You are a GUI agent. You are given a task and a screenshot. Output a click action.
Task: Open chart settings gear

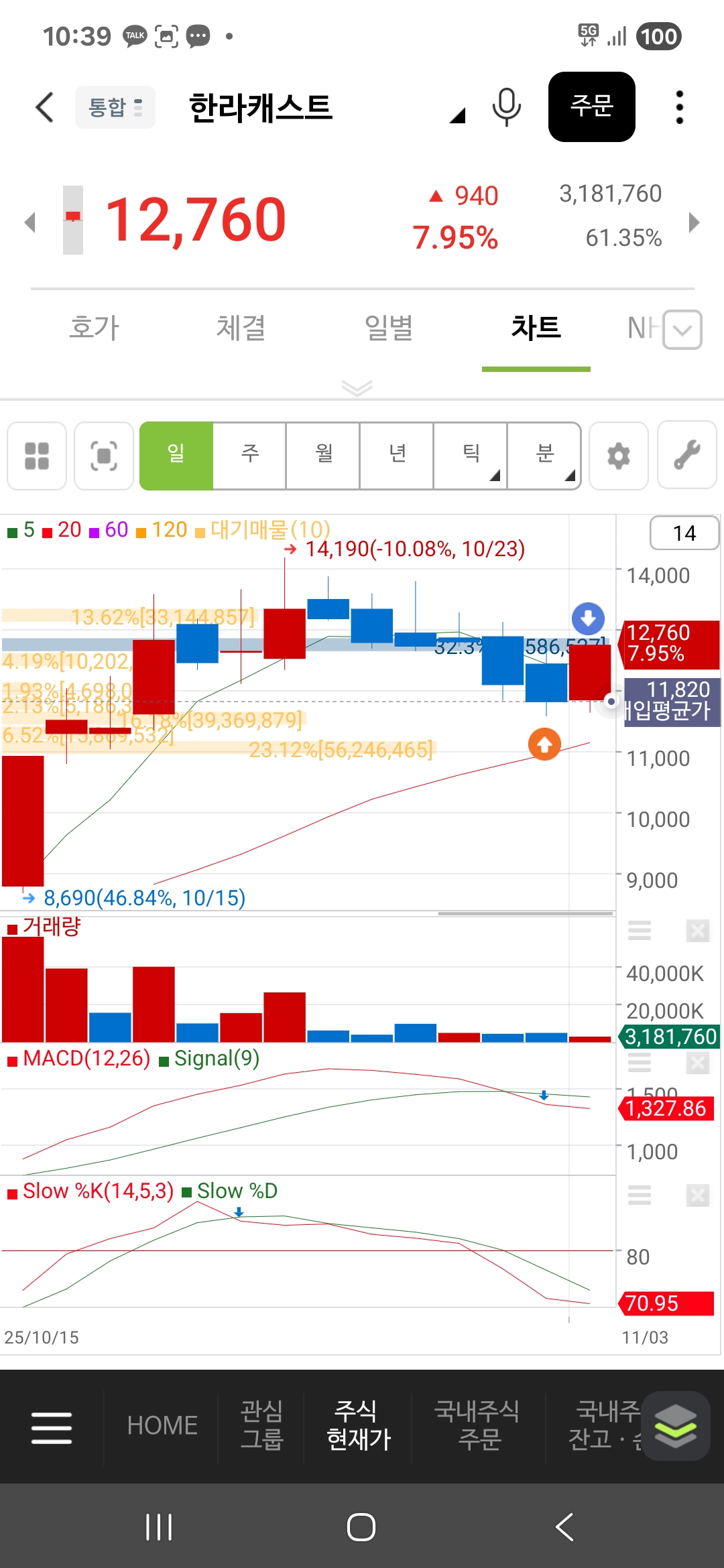[618, 456]
